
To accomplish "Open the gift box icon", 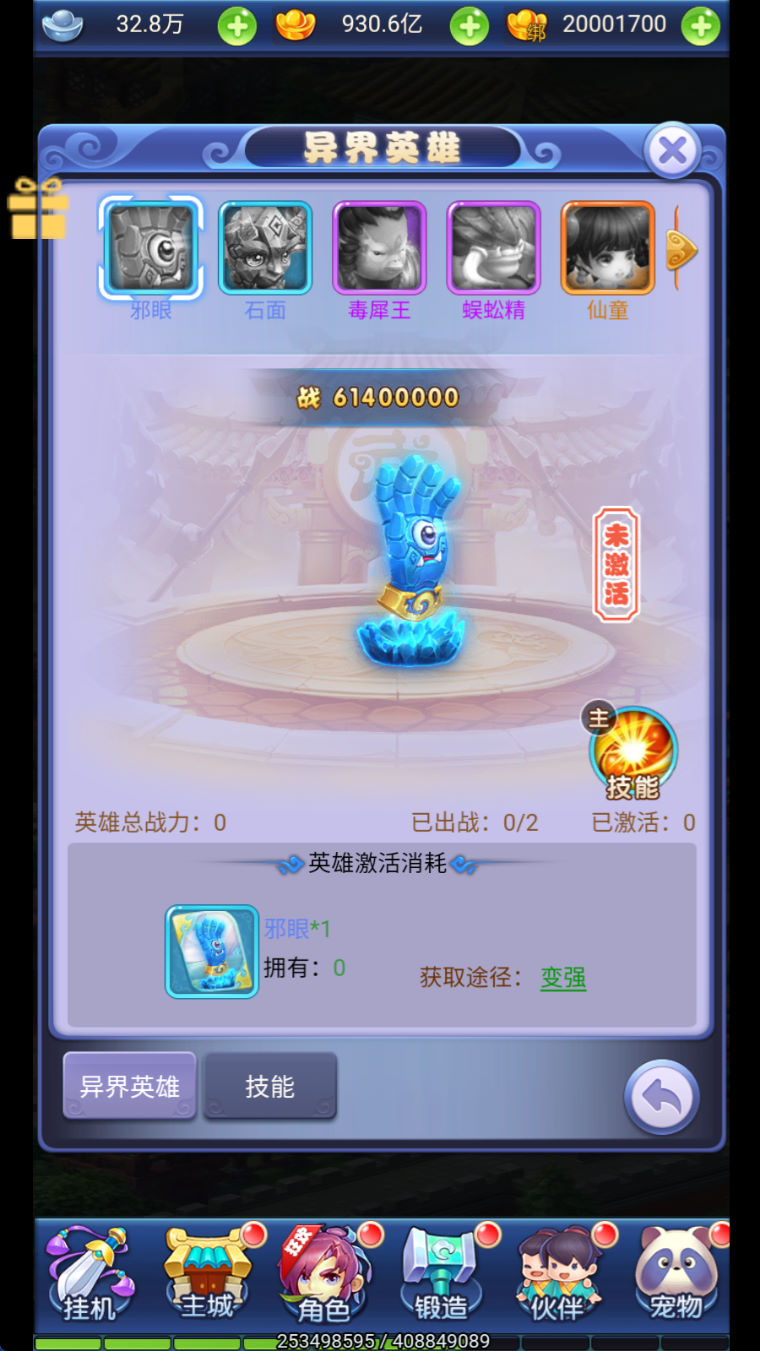I will coord(38,208).
